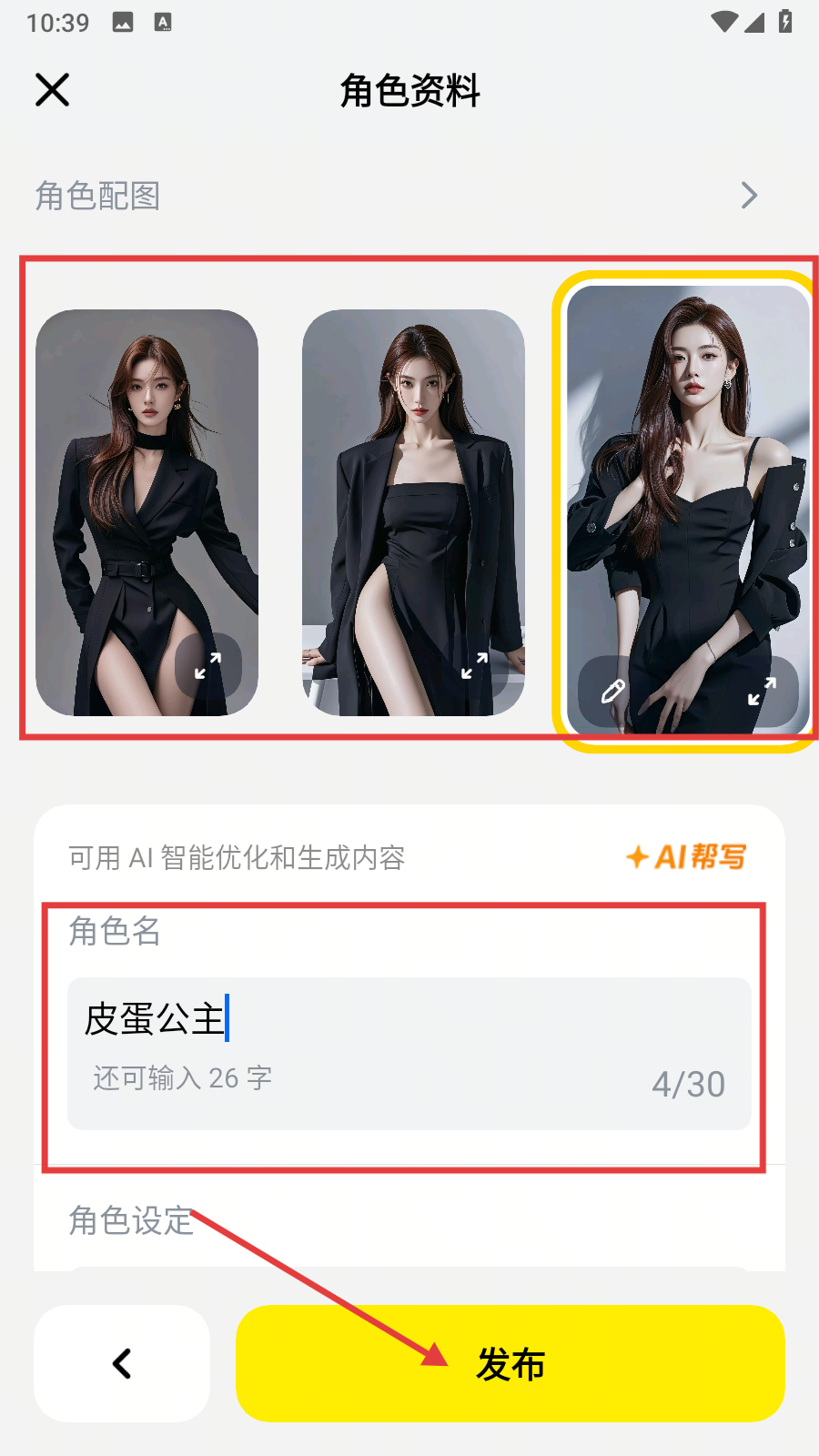Expand the selected character image fullscreen
Viewport: 819px width, 1456px height.
[762, 692]
